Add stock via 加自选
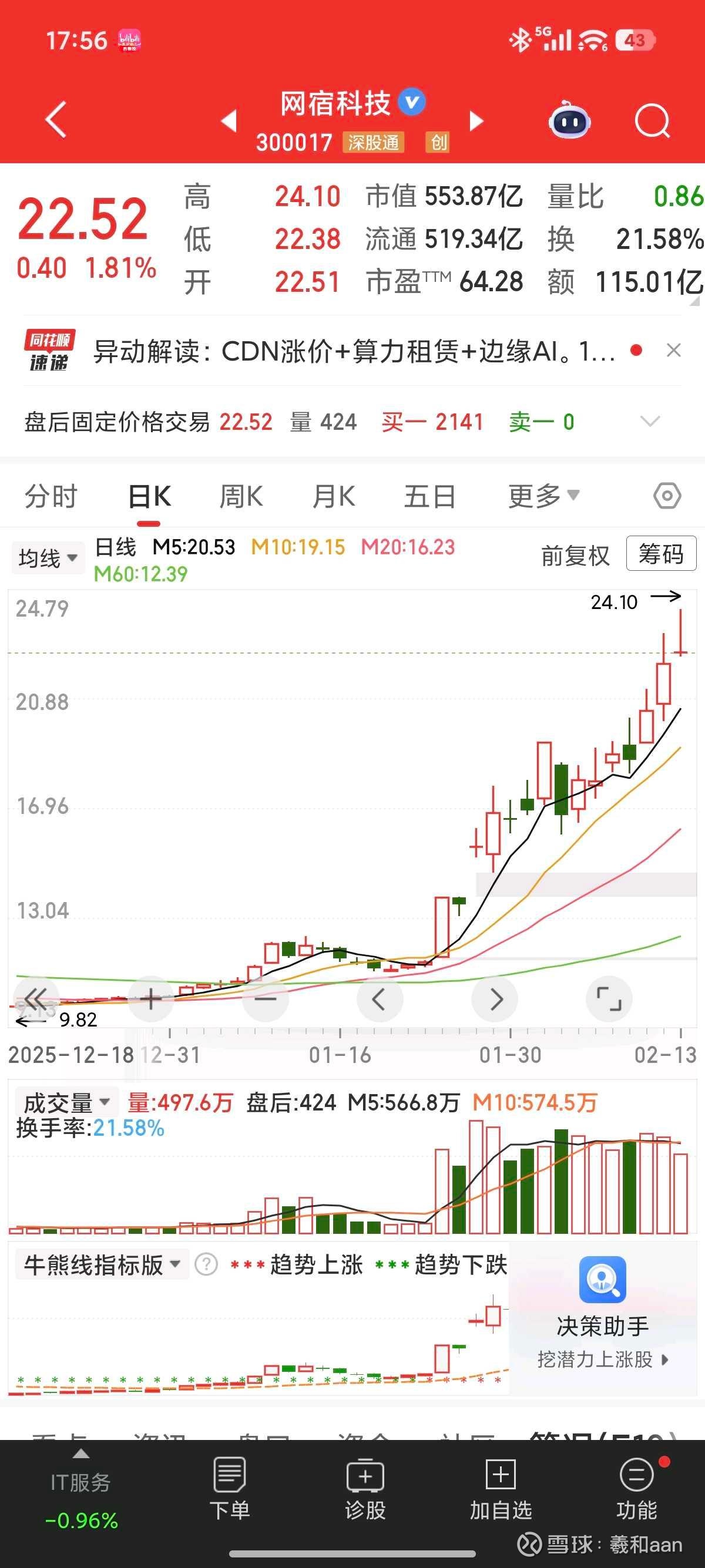This screenshot has height=1568, width=705. 501,1488
